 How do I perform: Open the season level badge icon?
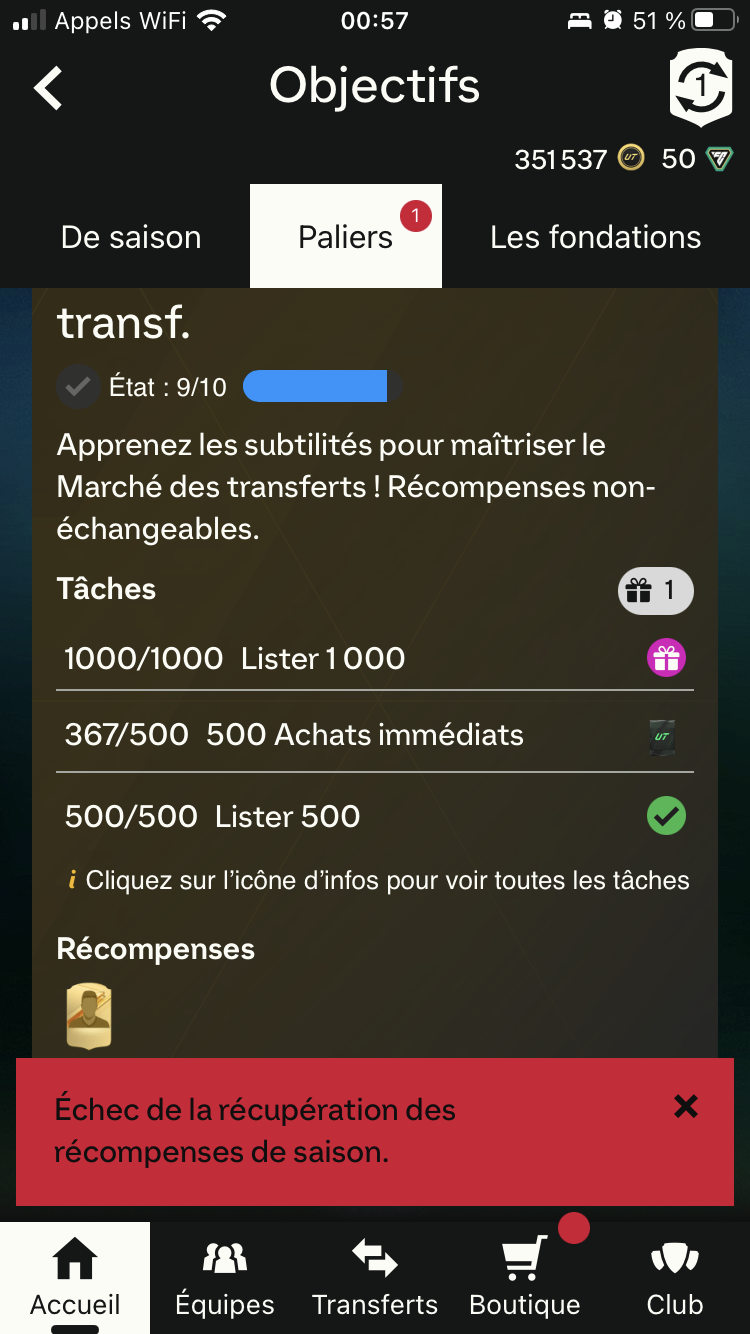700,86
